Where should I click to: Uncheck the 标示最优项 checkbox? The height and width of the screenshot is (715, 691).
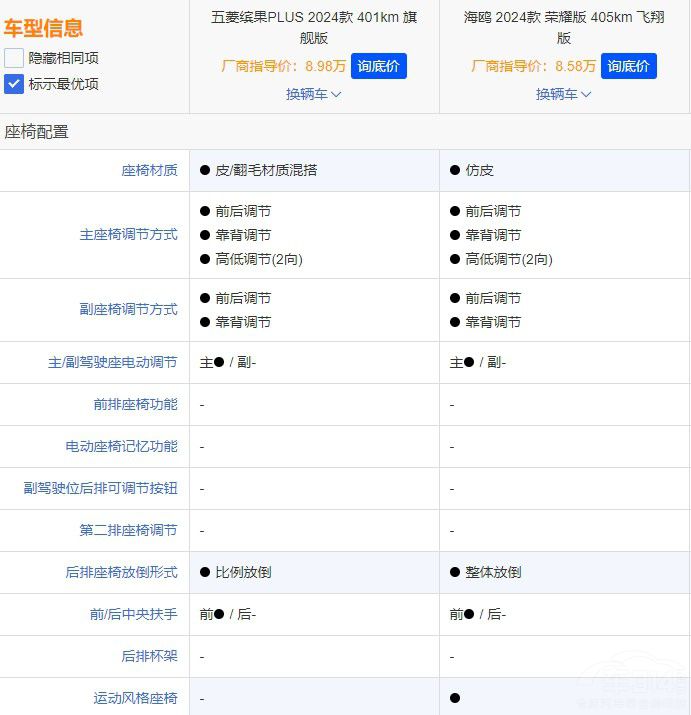tap(14, 84)
